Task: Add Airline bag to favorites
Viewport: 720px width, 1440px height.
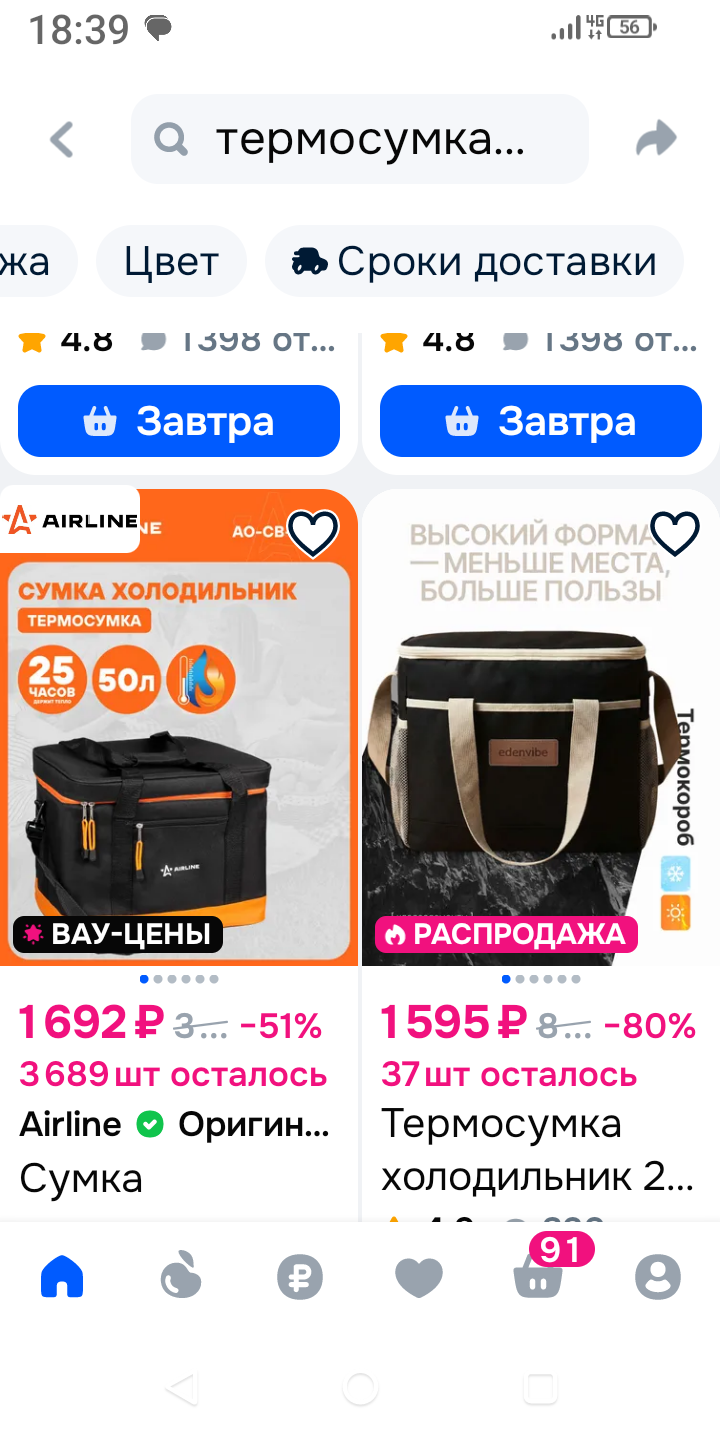Action: point(313,534)
